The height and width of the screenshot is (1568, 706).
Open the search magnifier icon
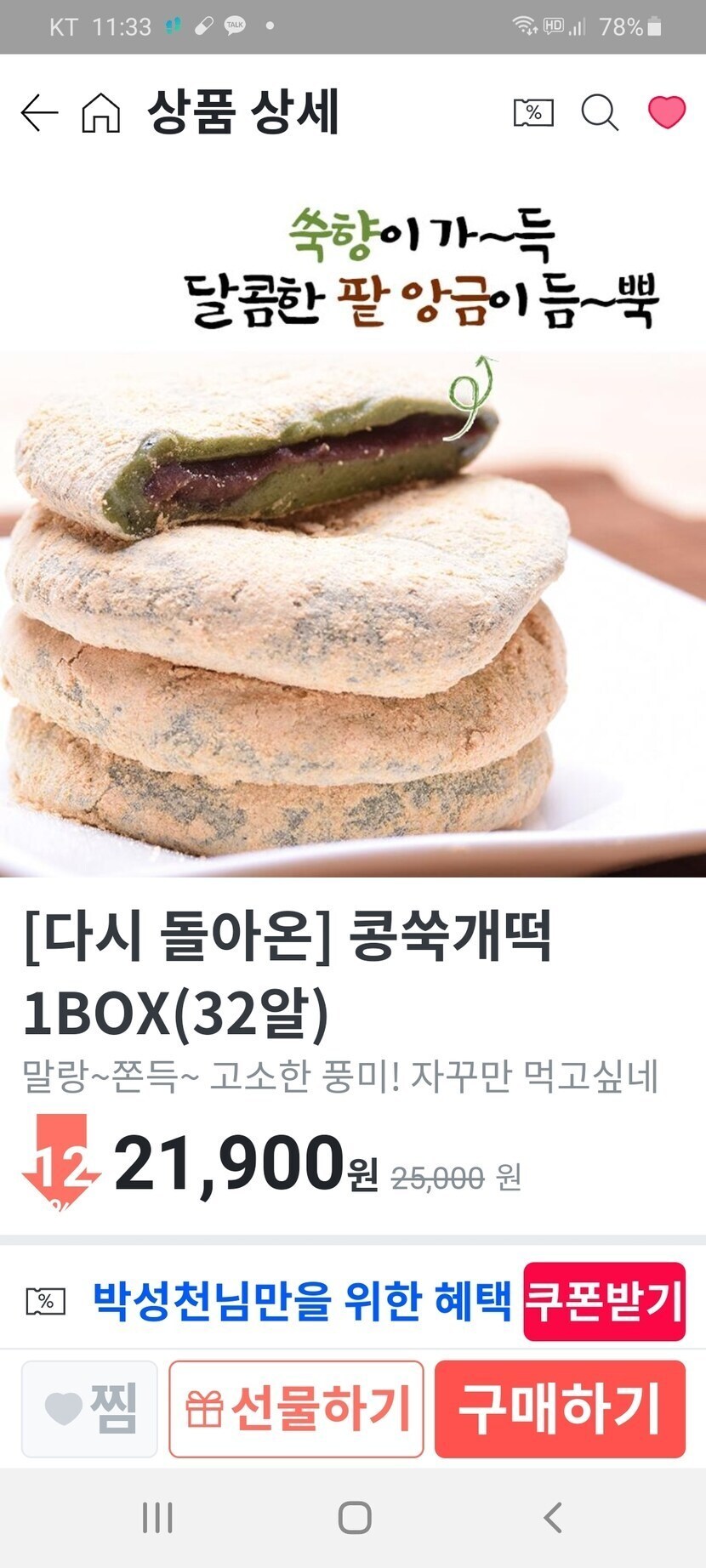(x=600, y=113)
